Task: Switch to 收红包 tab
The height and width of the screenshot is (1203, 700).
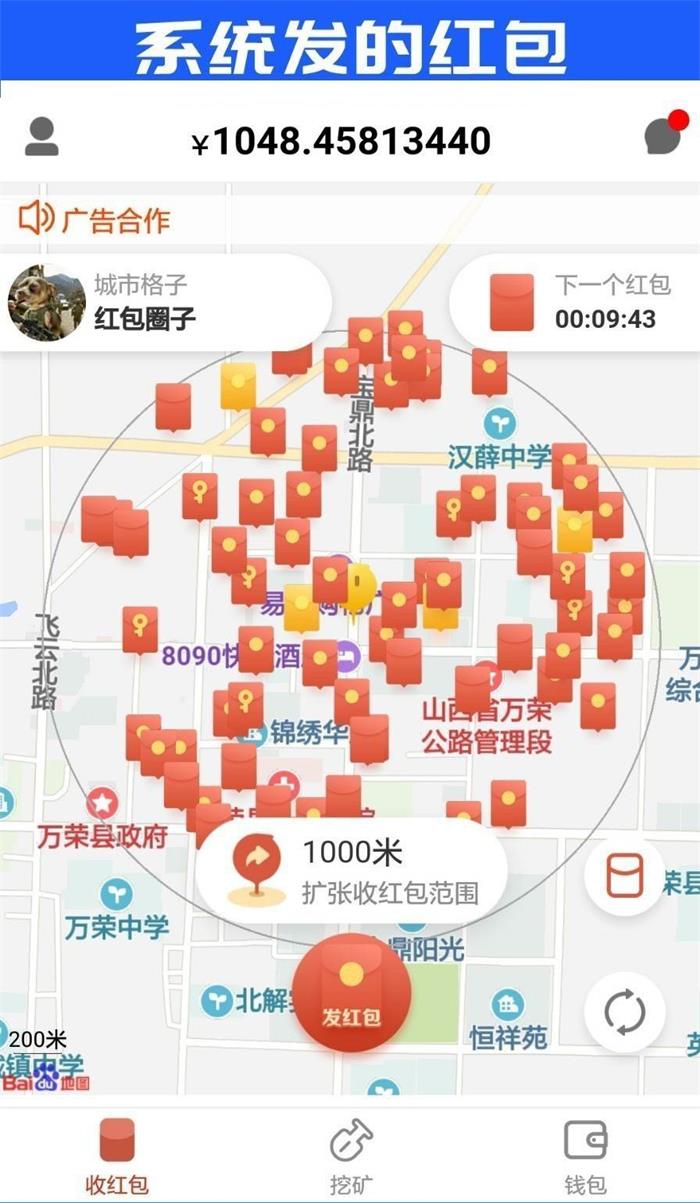Action: coord(117,1155)
